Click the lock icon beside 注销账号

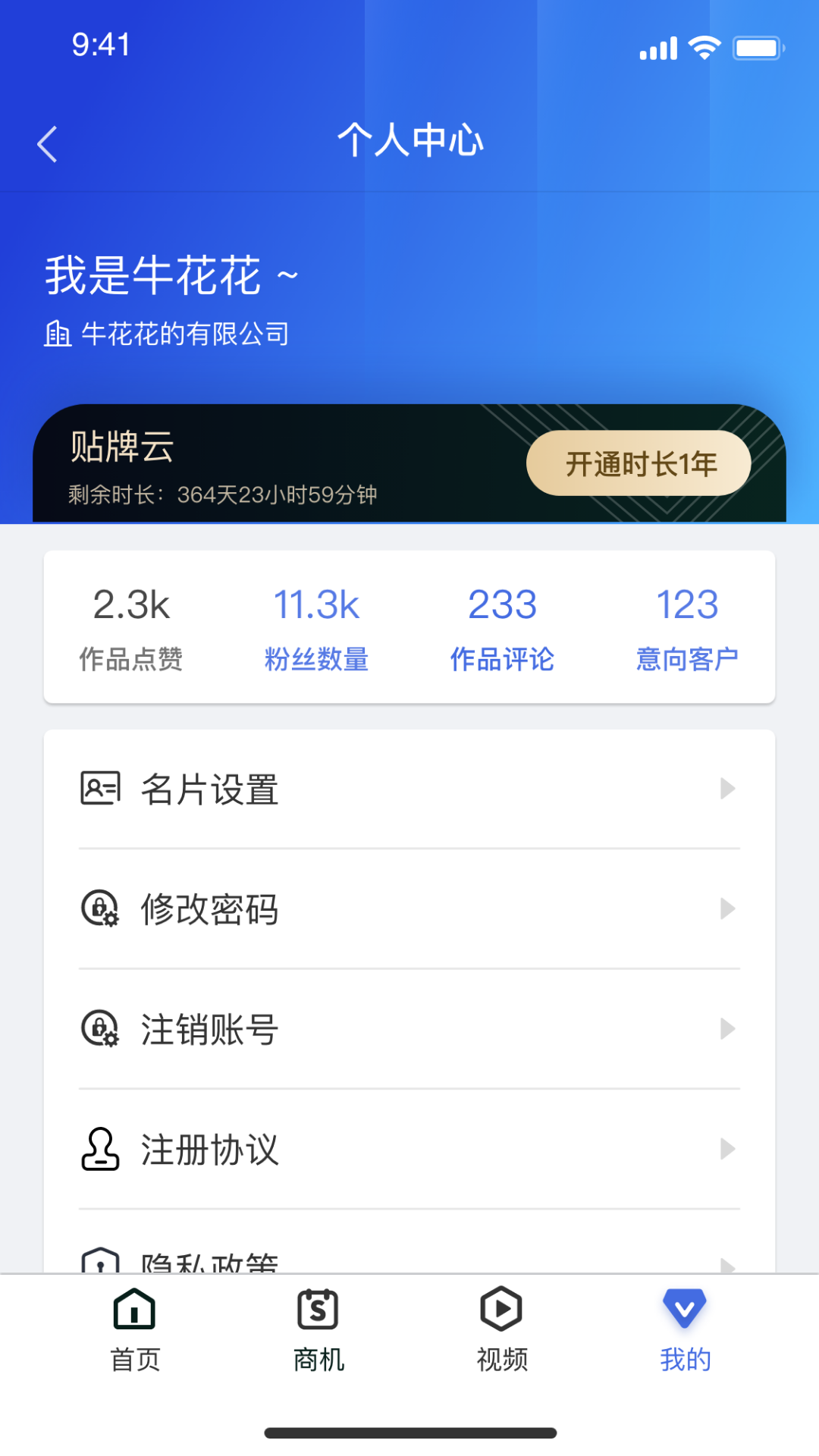pos(99,1028)
